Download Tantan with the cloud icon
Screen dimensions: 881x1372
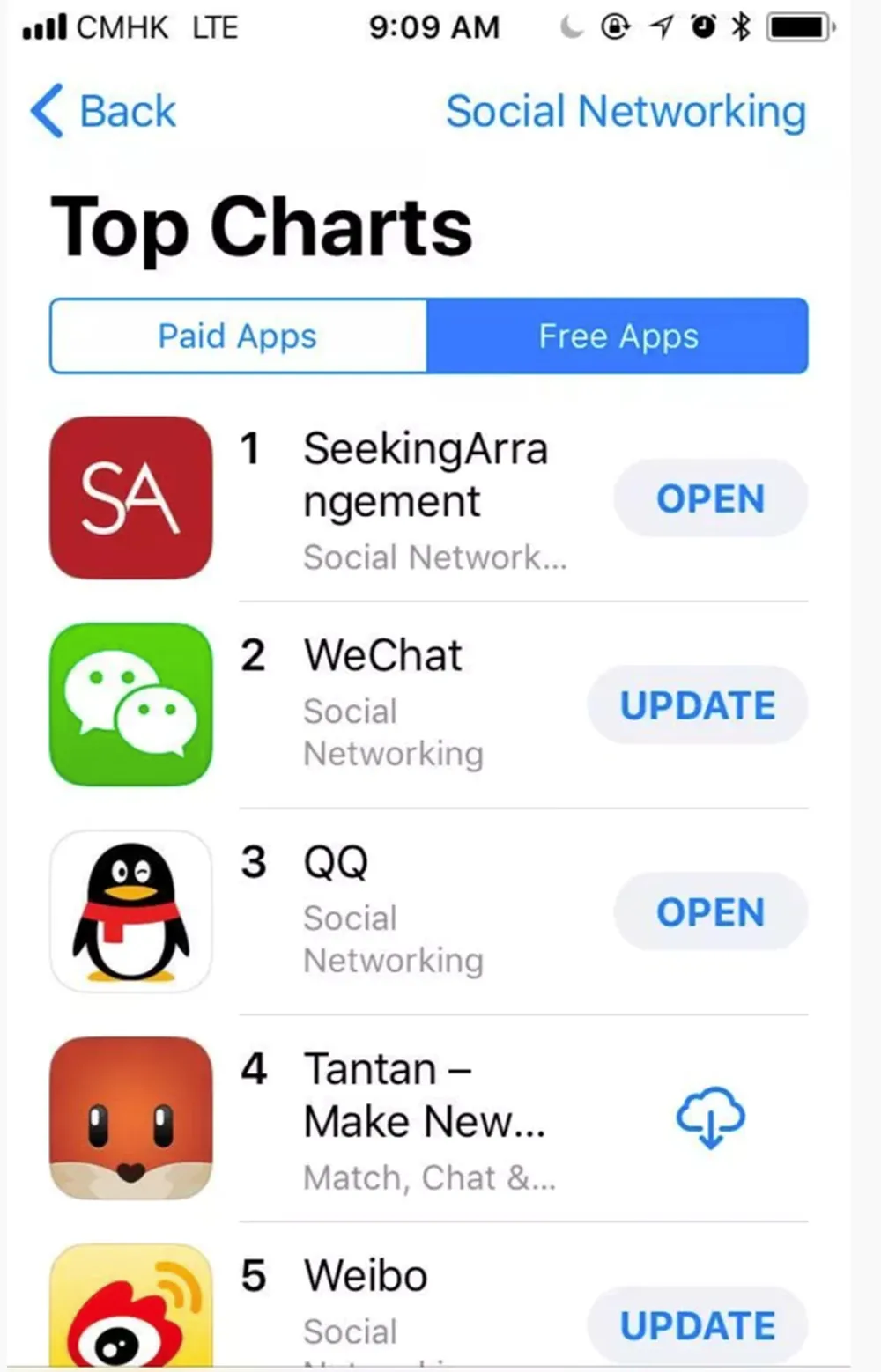click(710, 1118)
